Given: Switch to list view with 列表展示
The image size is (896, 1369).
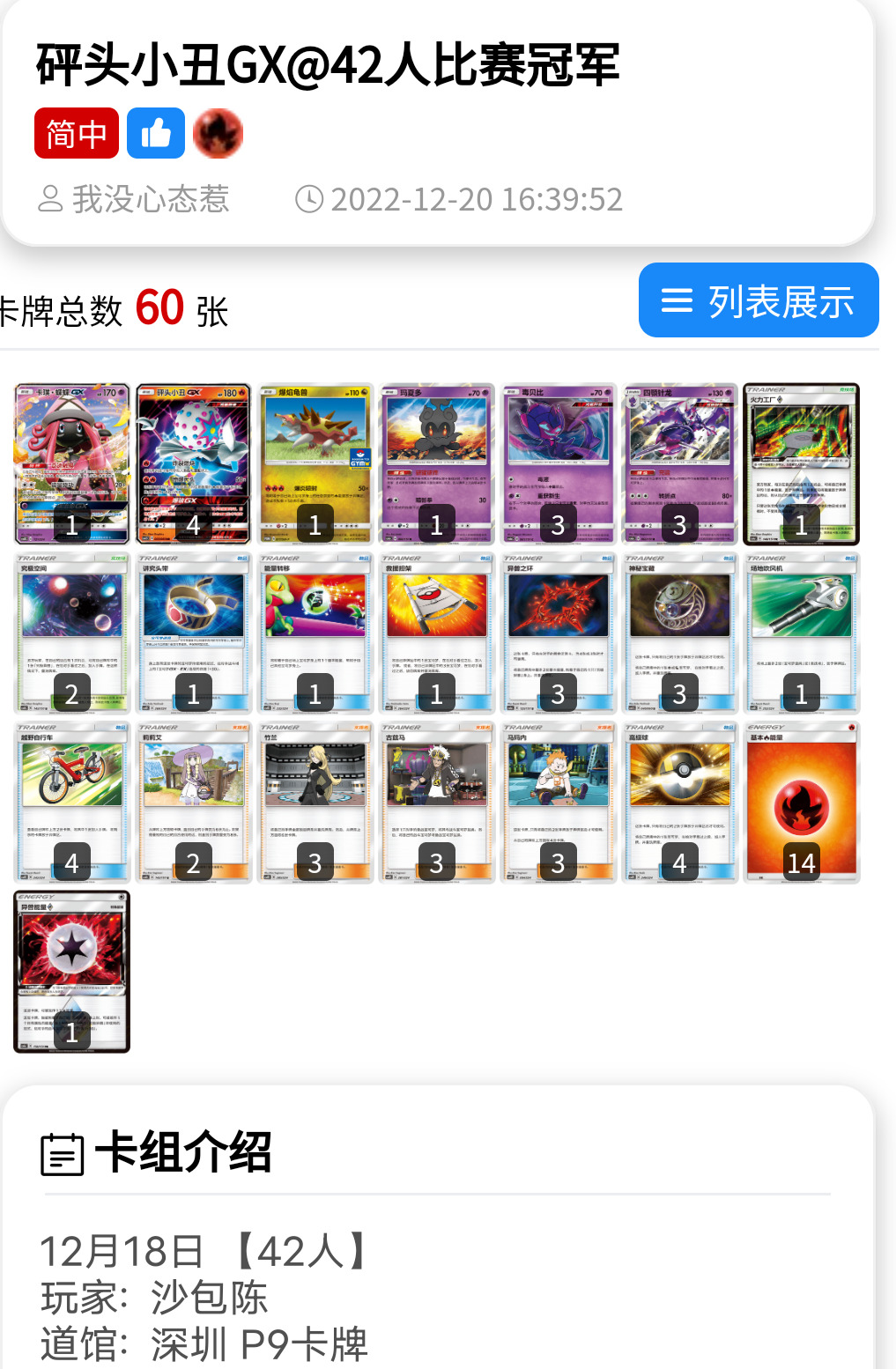Looking at the screenshot, I should click(x=758, y=300).
